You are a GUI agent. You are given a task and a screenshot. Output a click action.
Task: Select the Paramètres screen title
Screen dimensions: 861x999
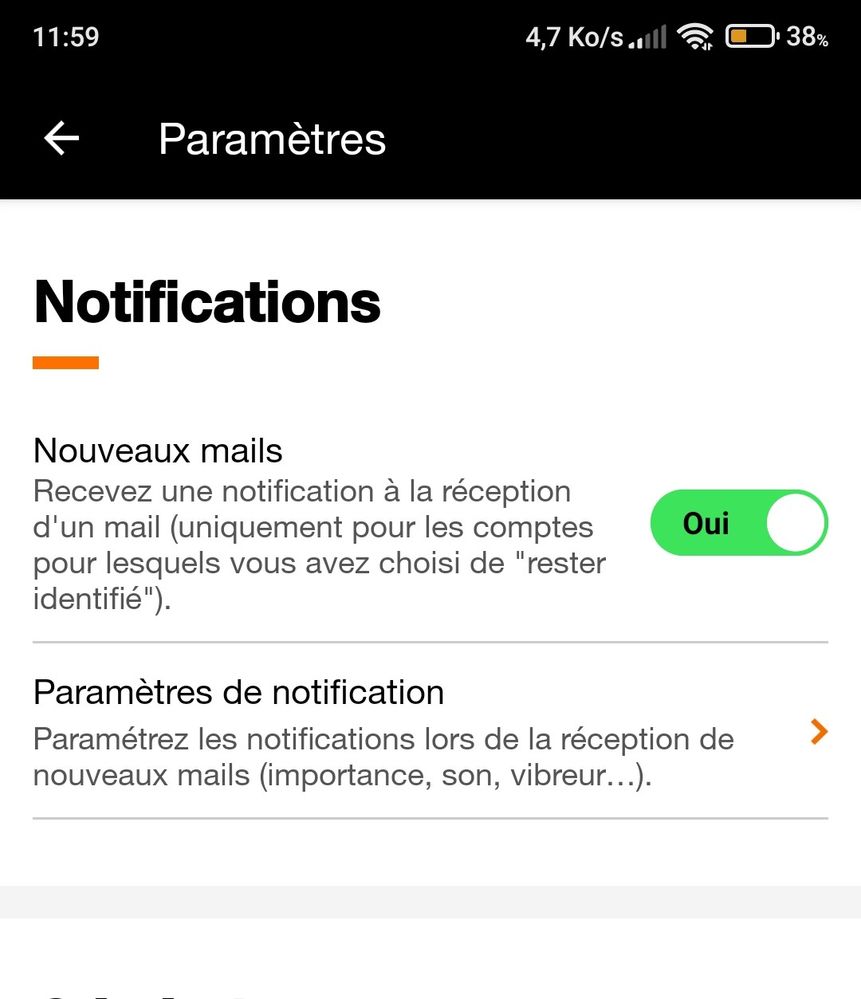(x=271, y=139)
